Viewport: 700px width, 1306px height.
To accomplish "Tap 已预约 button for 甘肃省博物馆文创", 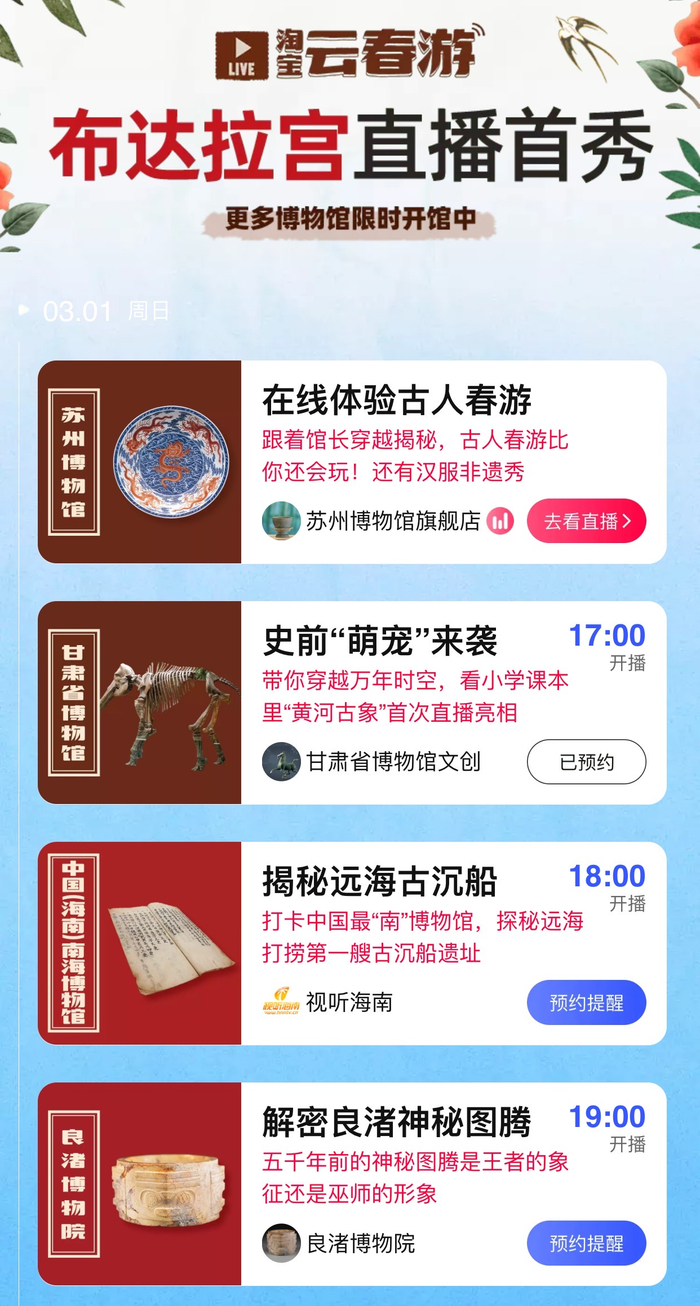I will tap(586, 762).
